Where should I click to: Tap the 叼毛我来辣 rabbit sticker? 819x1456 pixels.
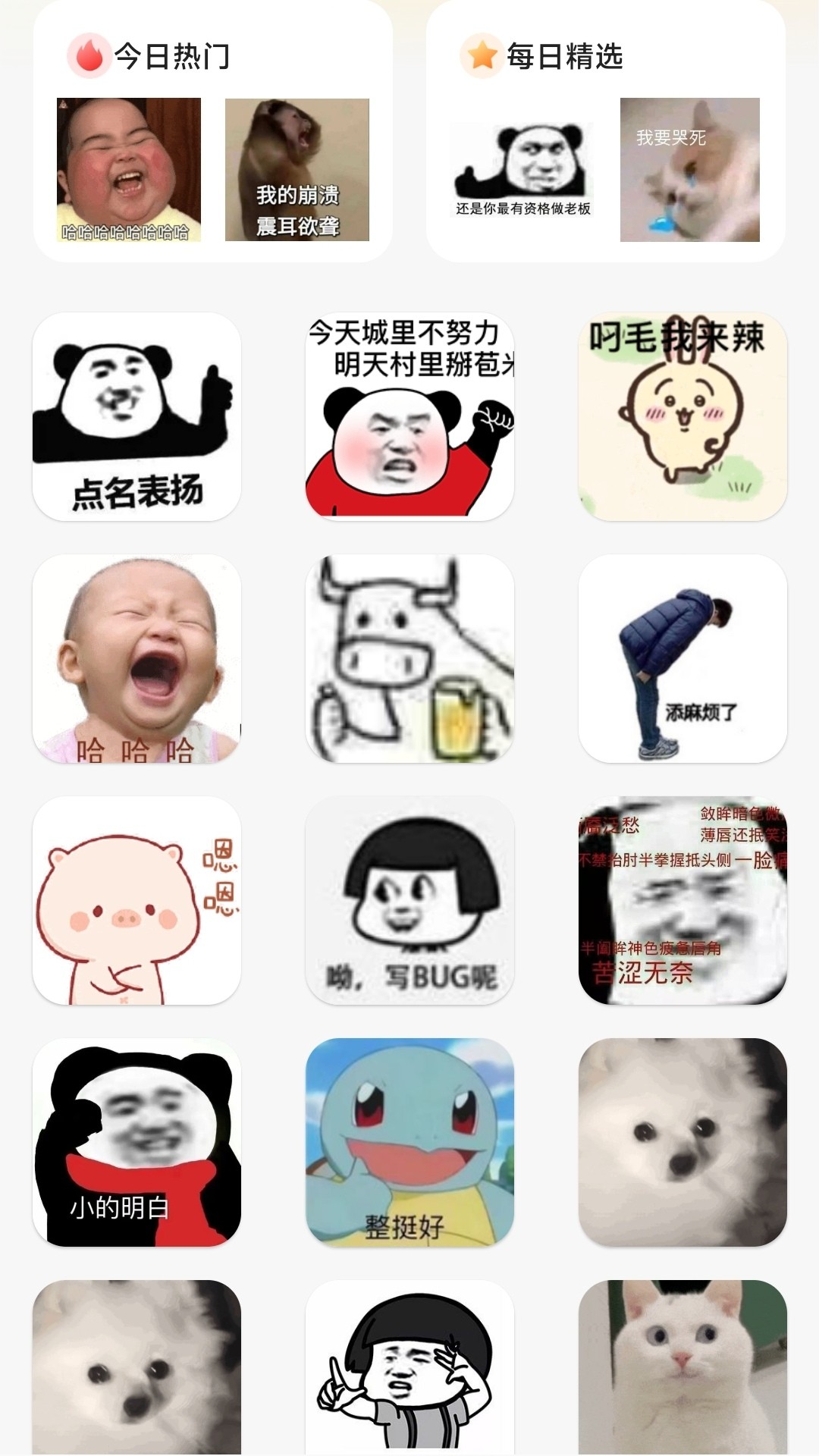click(682, 416)
